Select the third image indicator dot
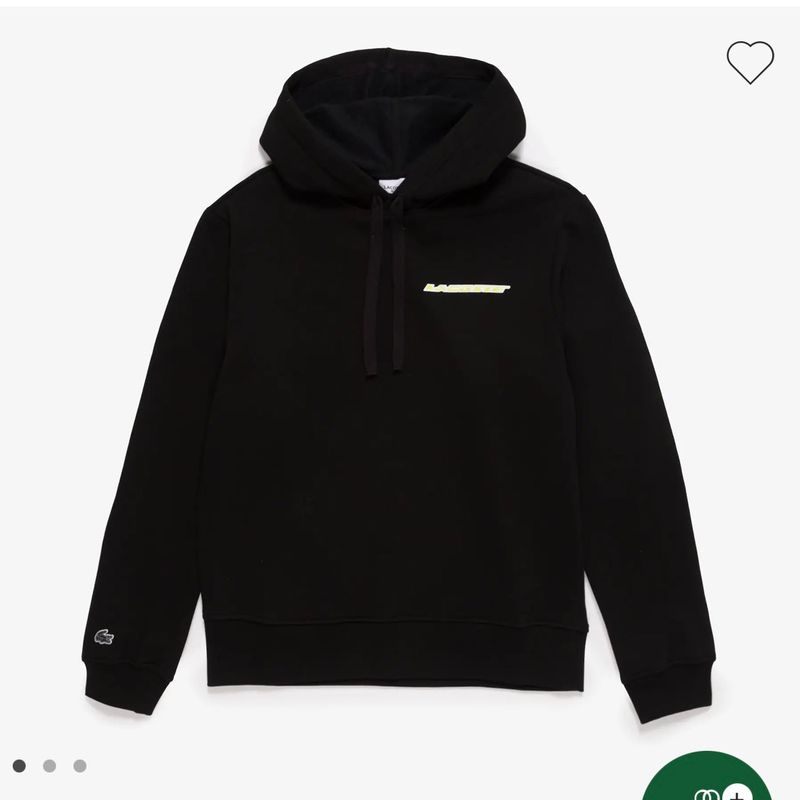Screen dimensions: 800x800 point(80,767)
